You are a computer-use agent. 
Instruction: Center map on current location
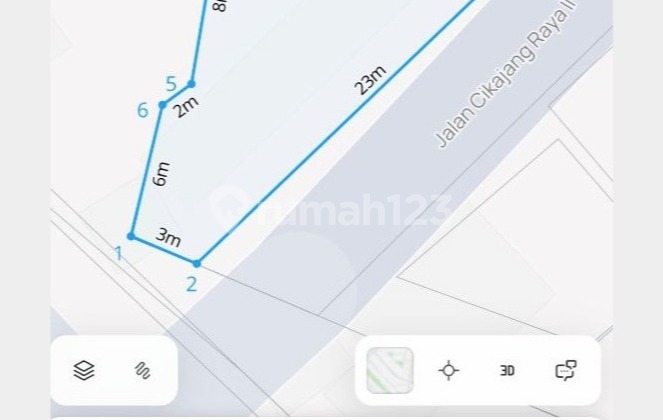449,370
